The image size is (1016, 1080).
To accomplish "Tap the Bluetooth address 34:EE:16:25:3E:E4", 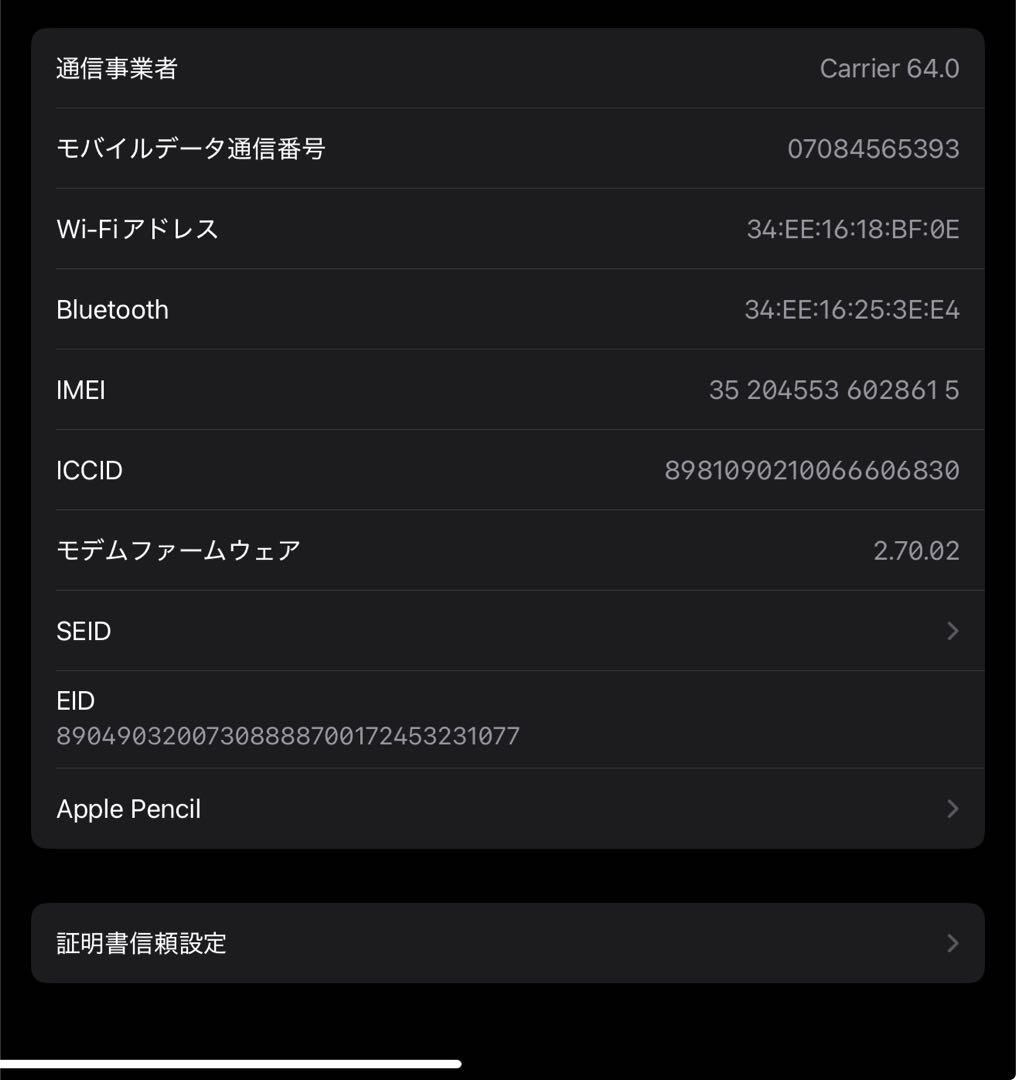I will coord(855,310).
